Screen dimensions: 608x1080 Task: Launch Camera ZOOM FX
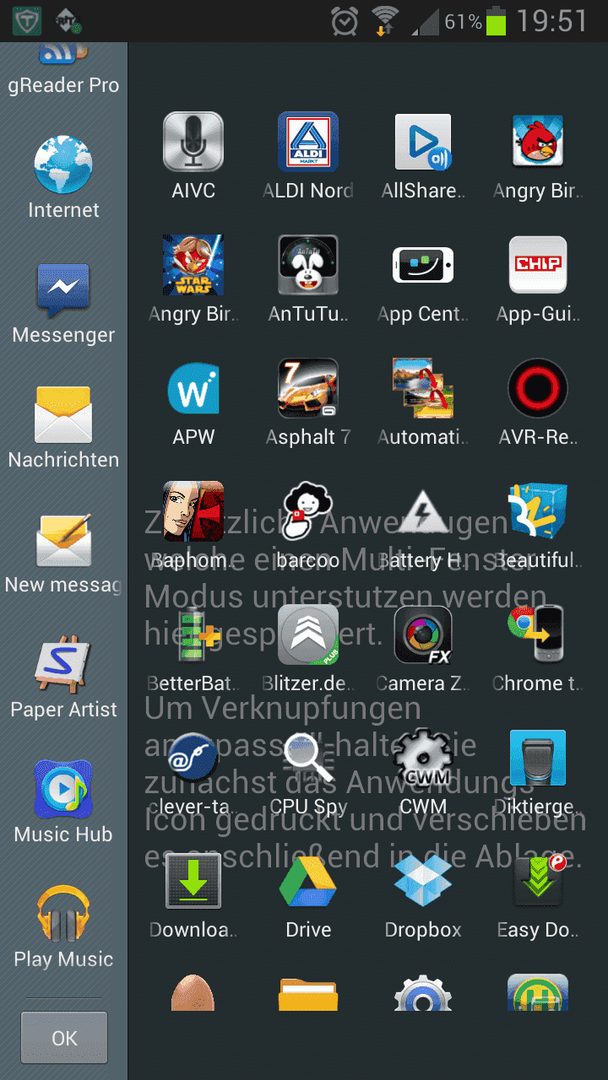point(423,636)
